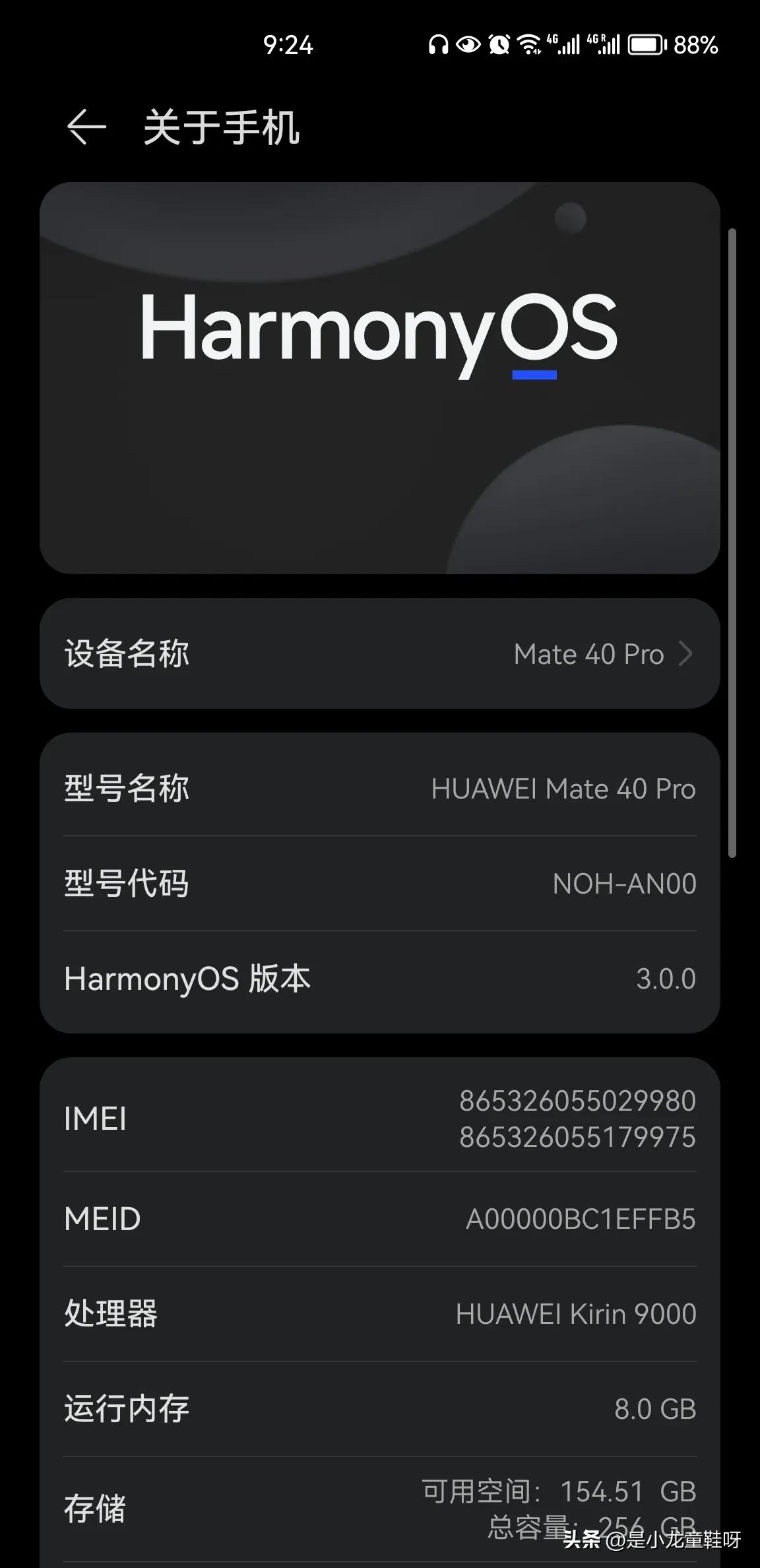Tap the HUAWEI Kirin 9000 processor row

tap(380, 1314)
